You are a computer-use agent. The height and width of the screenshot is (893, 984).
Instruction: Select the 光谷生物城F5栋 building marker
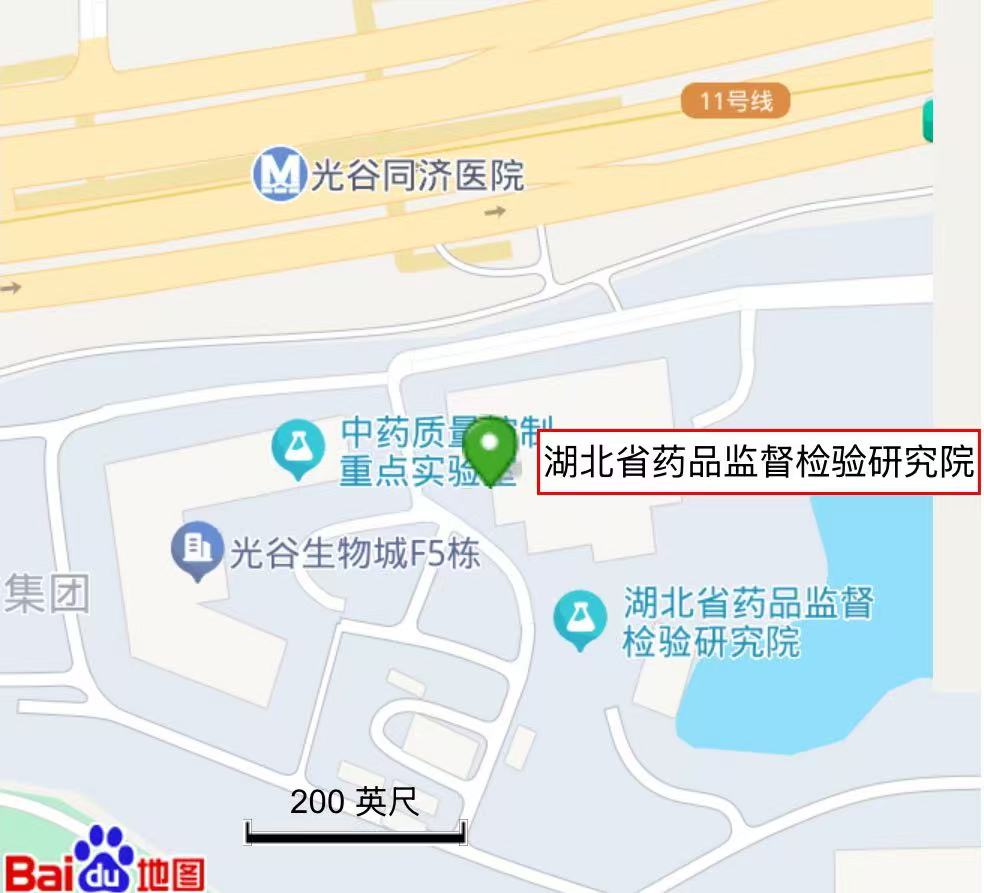tap(197, 549)
